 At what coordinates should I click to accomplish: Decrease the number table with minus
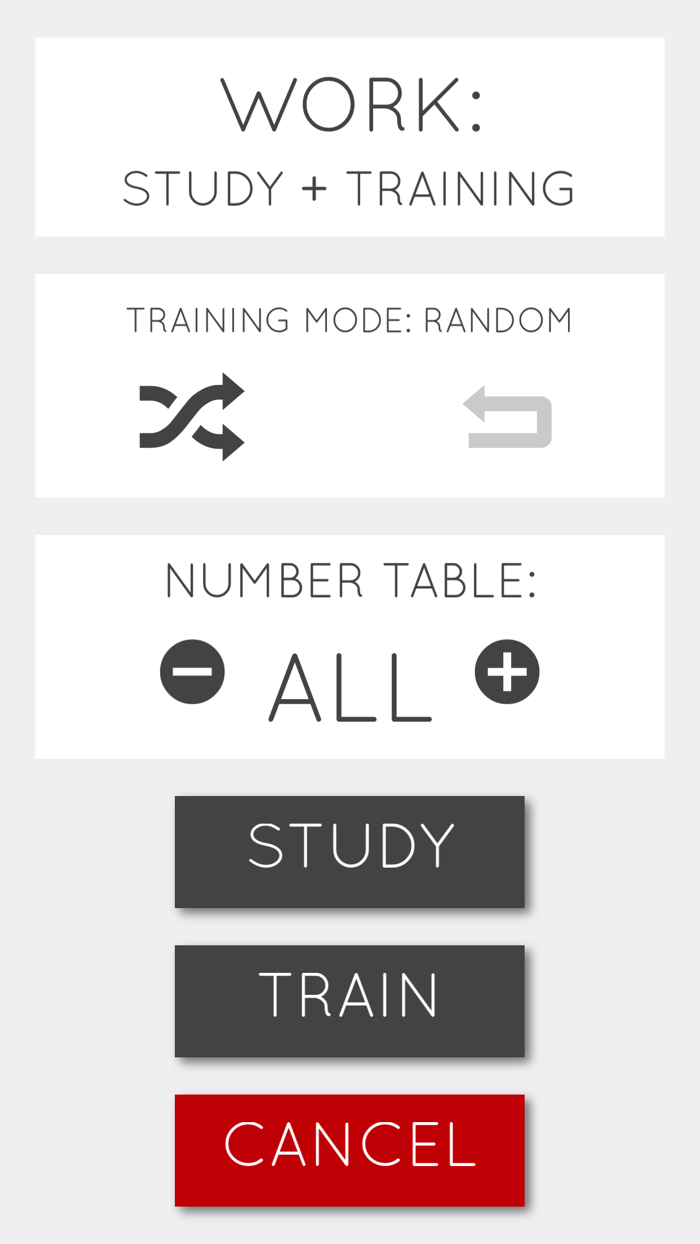click(192, 672)
